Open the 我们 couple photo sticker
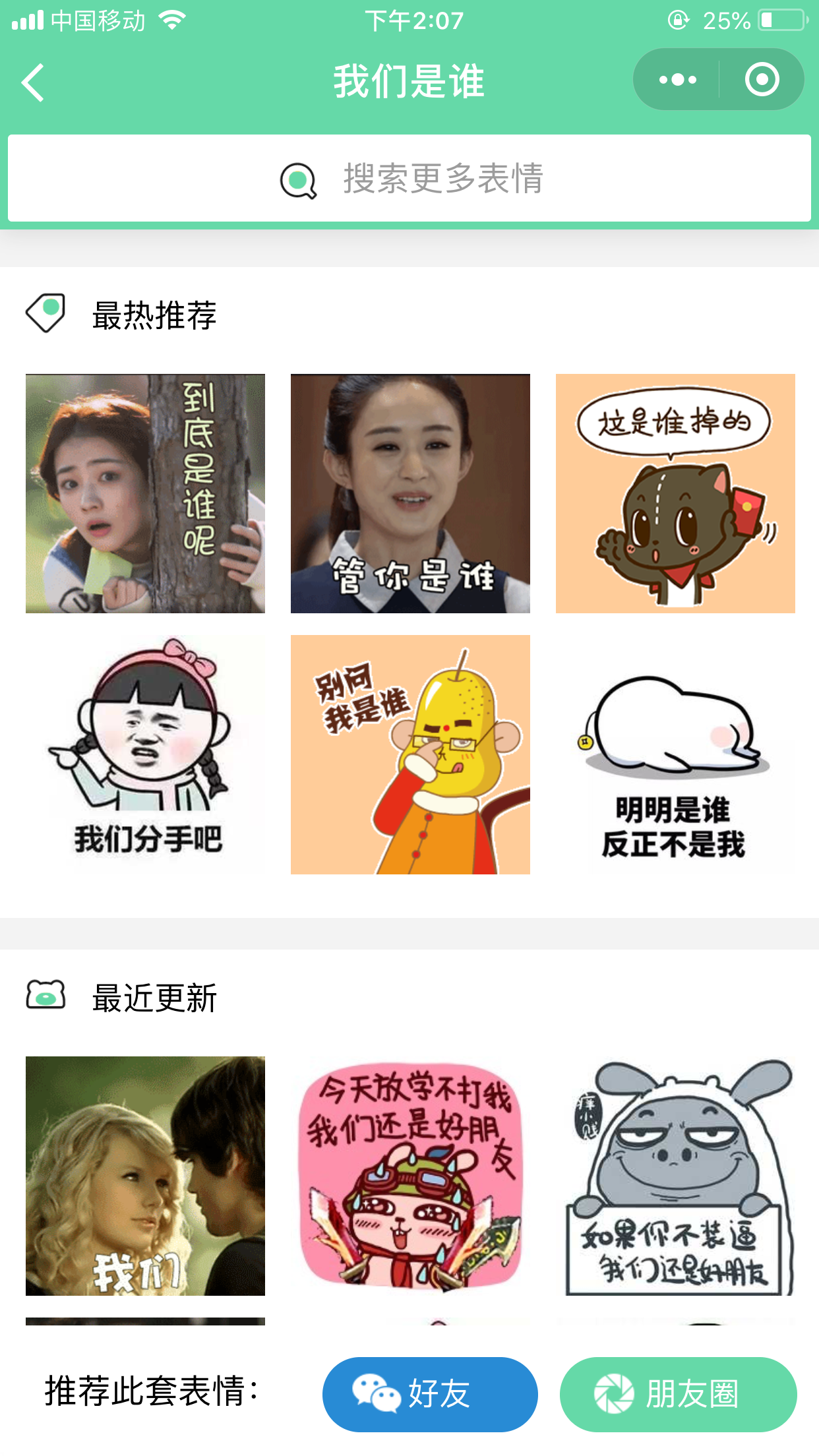The height and width of the screenshot is (1456, 819). pyautogui.click(x=145, y=1176)
